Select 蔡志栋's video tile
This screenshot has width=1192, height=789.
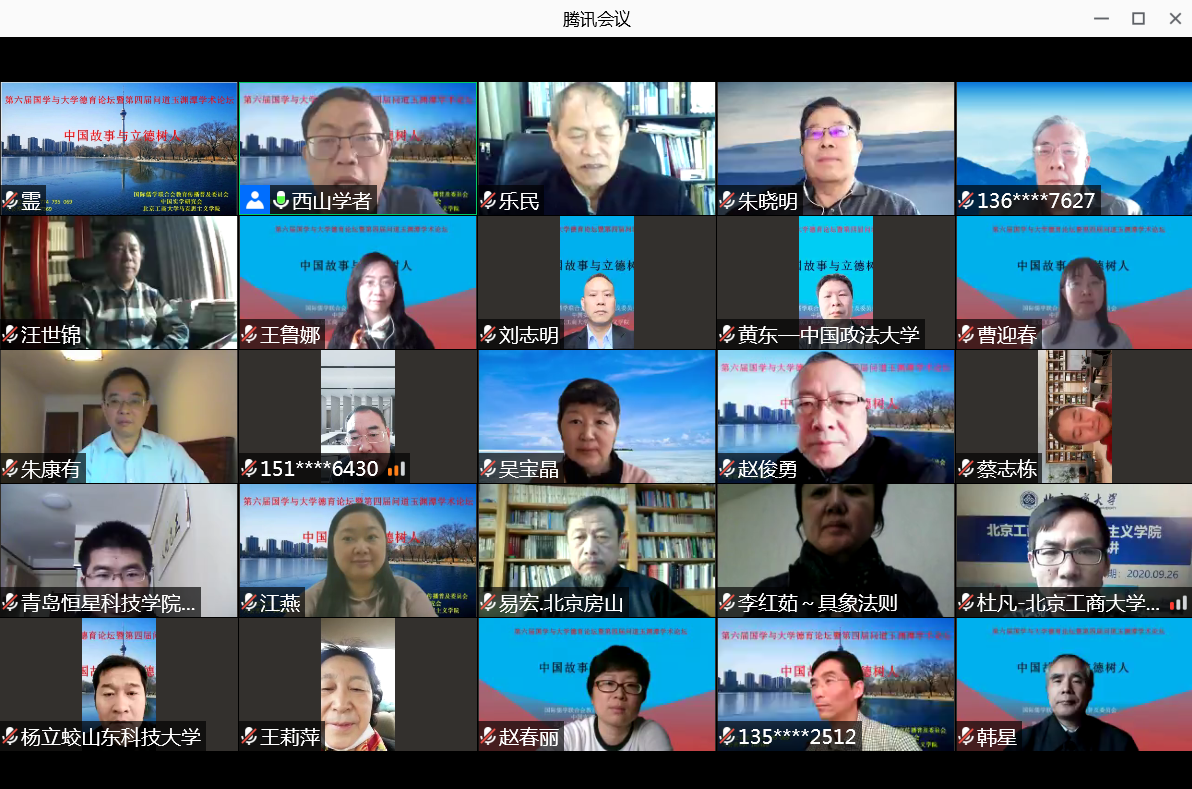coord(1074,416)
